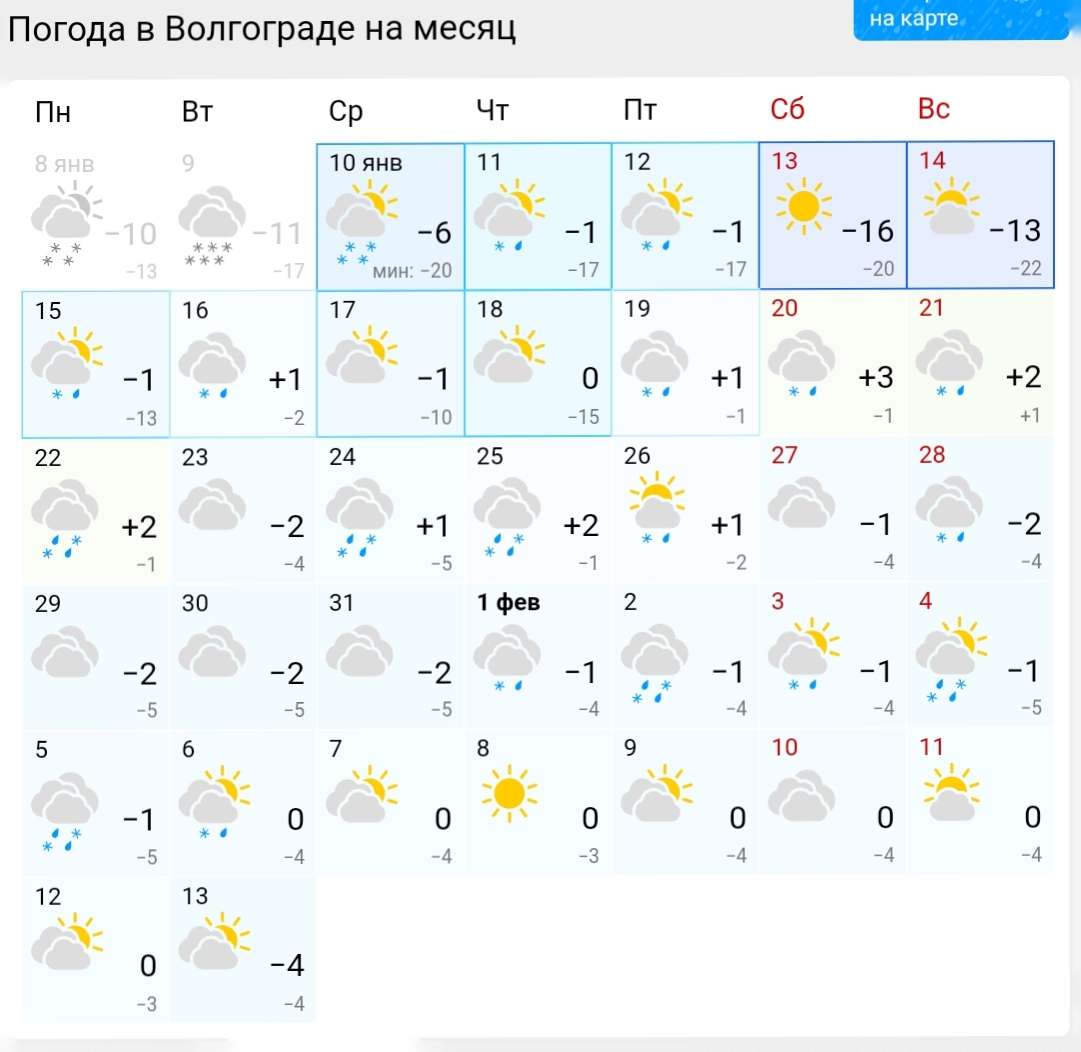This screenshot has height=1052, width=1081.
Task: View the 1 фев forecast cell
Action: (537, 657)
